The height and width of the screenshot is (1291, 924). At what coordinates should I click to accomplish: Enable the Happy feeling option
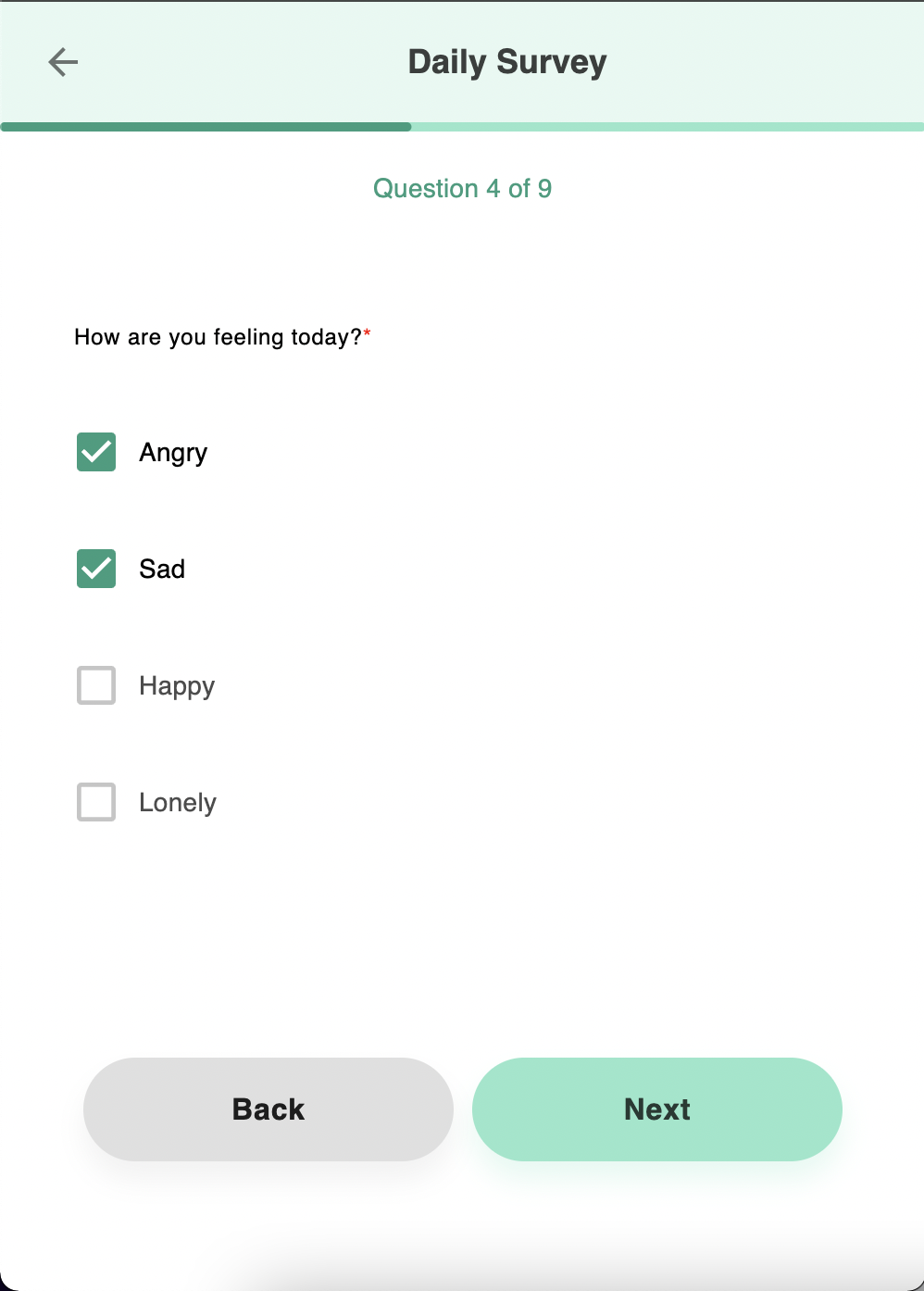click(x=95, y=685)
